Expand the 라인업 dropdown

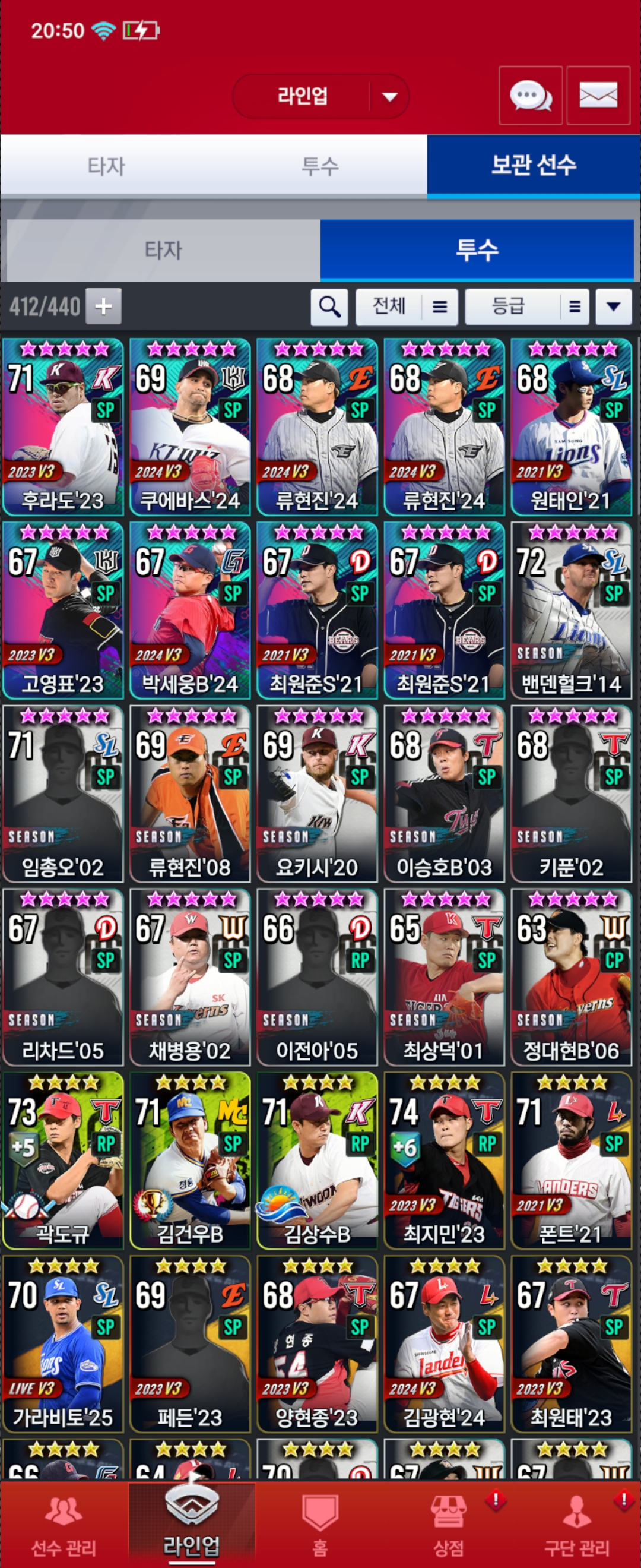(x=389, y=96)
